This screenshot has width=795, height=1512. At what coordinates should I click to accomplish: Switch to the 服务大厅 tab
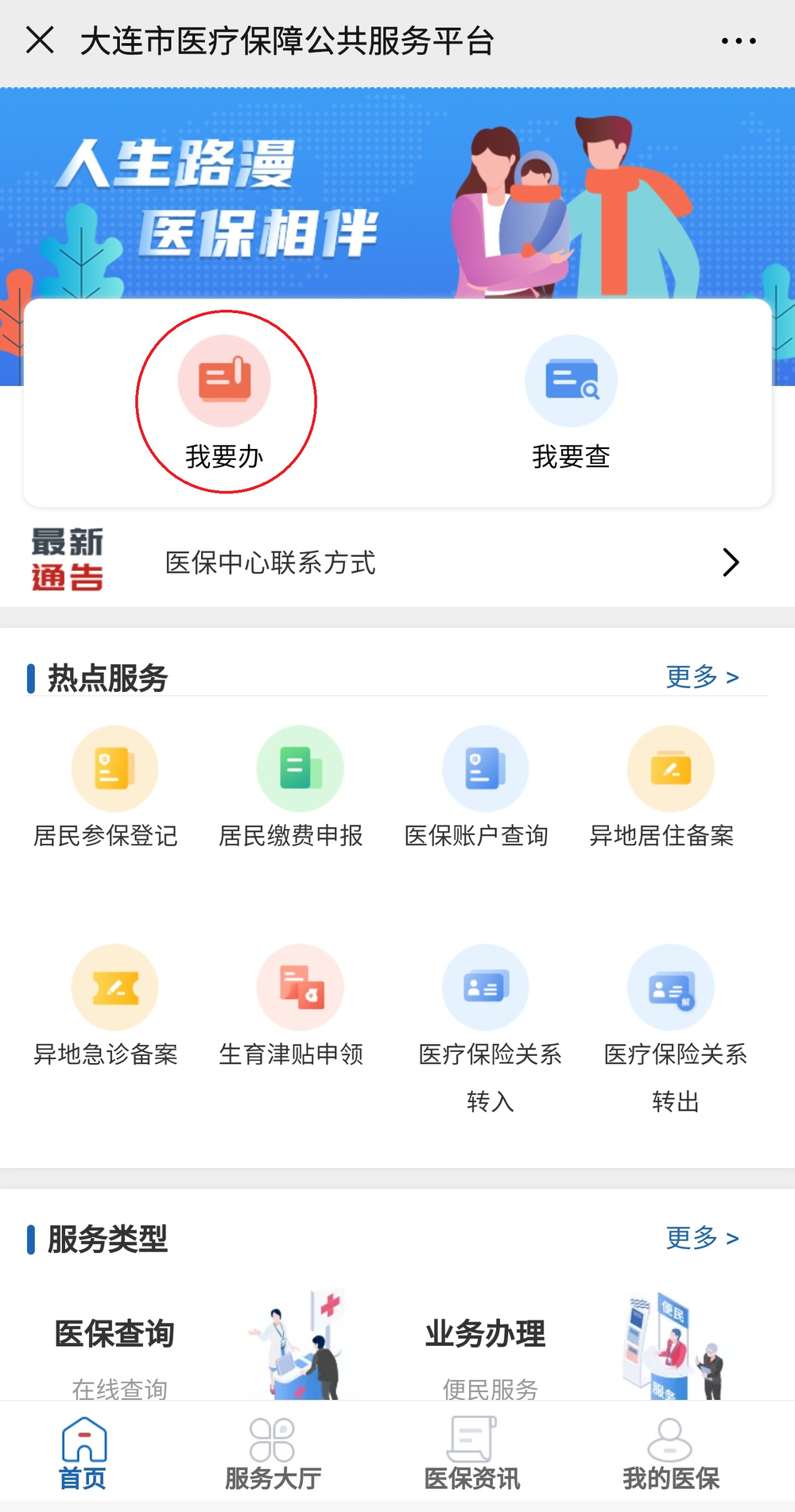(272, 1454)
